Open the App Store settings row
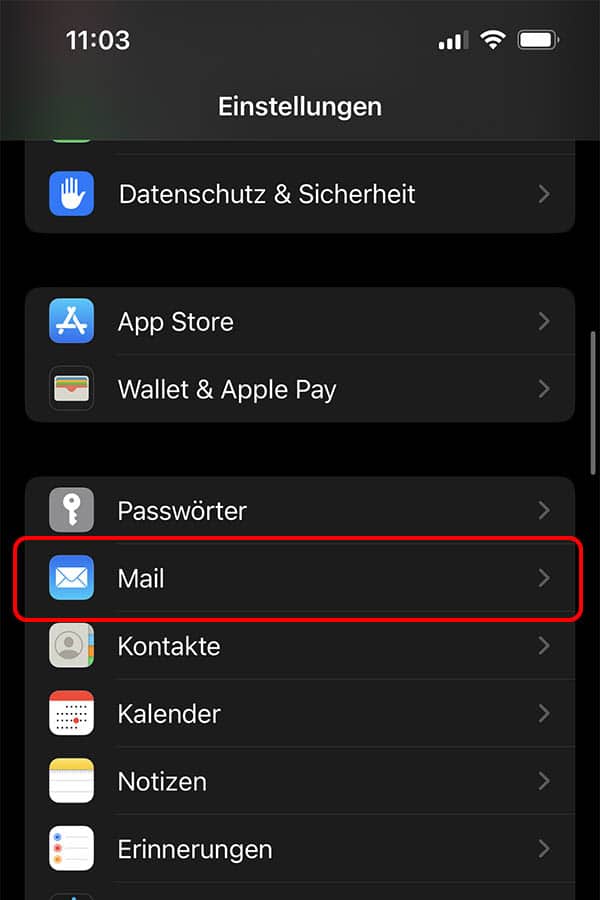The image size is (600, 900). (300, 322)
